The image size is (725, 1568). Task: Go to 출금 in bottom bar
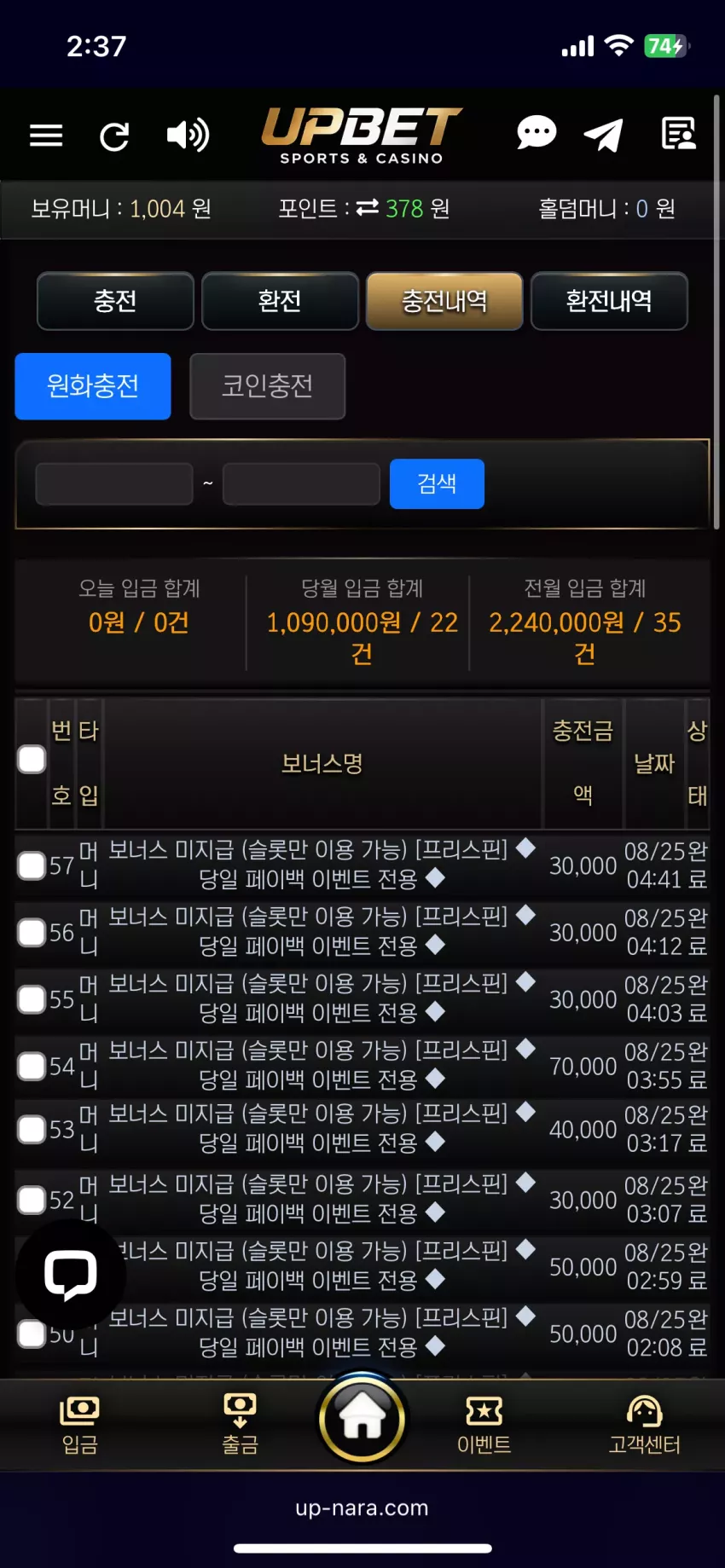[x=240, y=1425]
